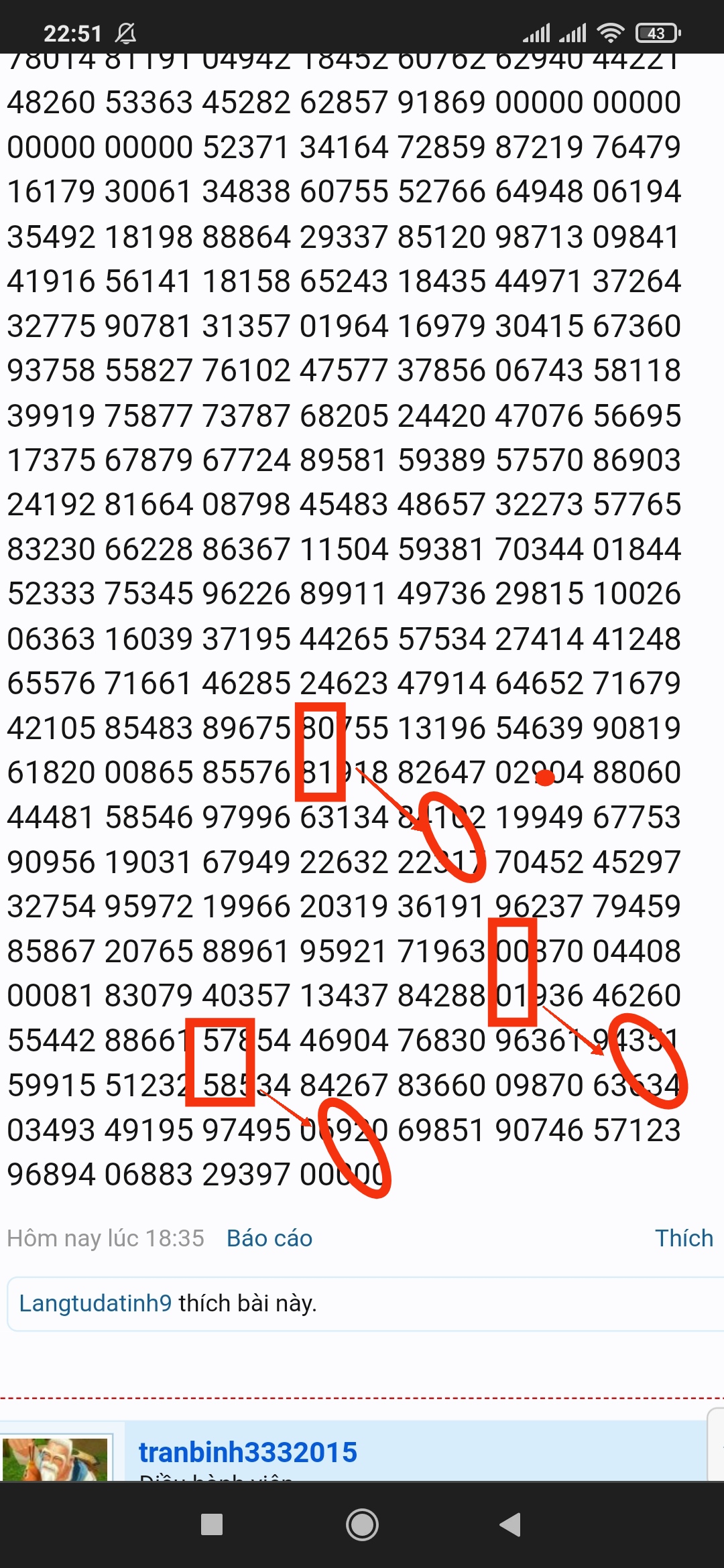This screenshot has width=724, height=1568.
Task: Go back with the system back button
Action: (x=511, y=1525)
